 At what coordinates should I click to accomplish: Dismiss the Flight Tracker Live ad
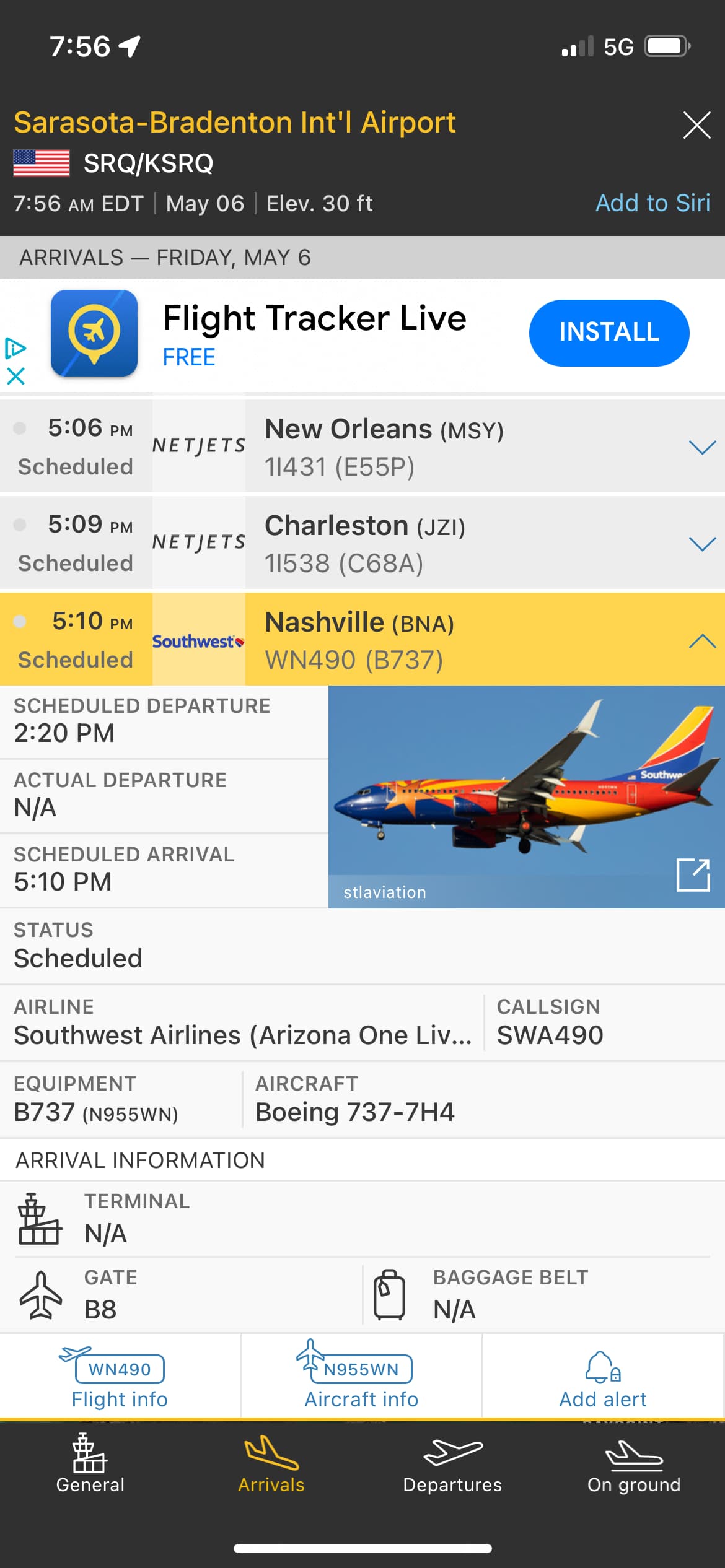tap(15, 376)
